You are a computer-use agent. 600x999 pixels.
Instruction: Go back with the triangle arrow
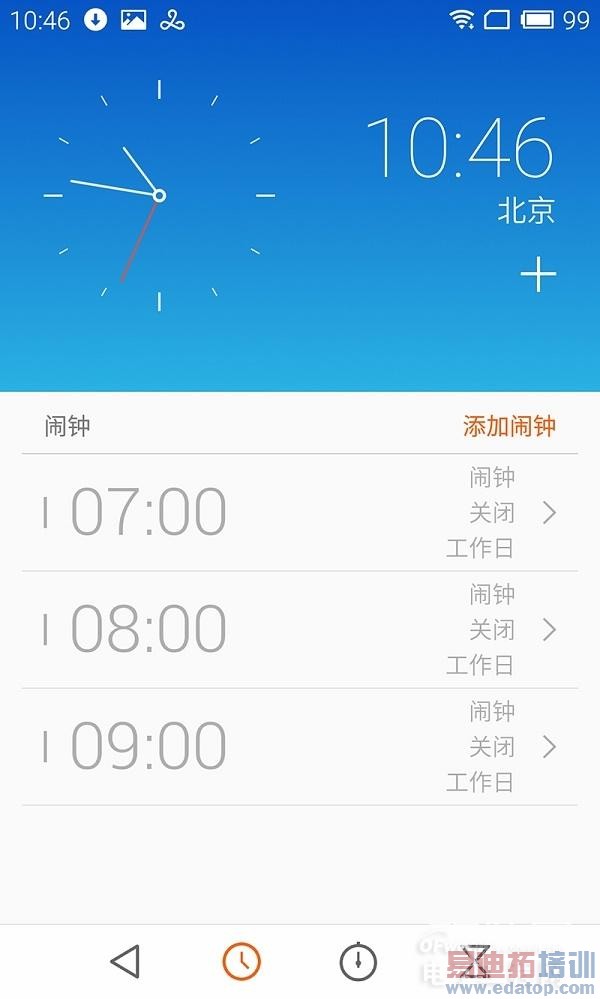click(x=125, y=962)
